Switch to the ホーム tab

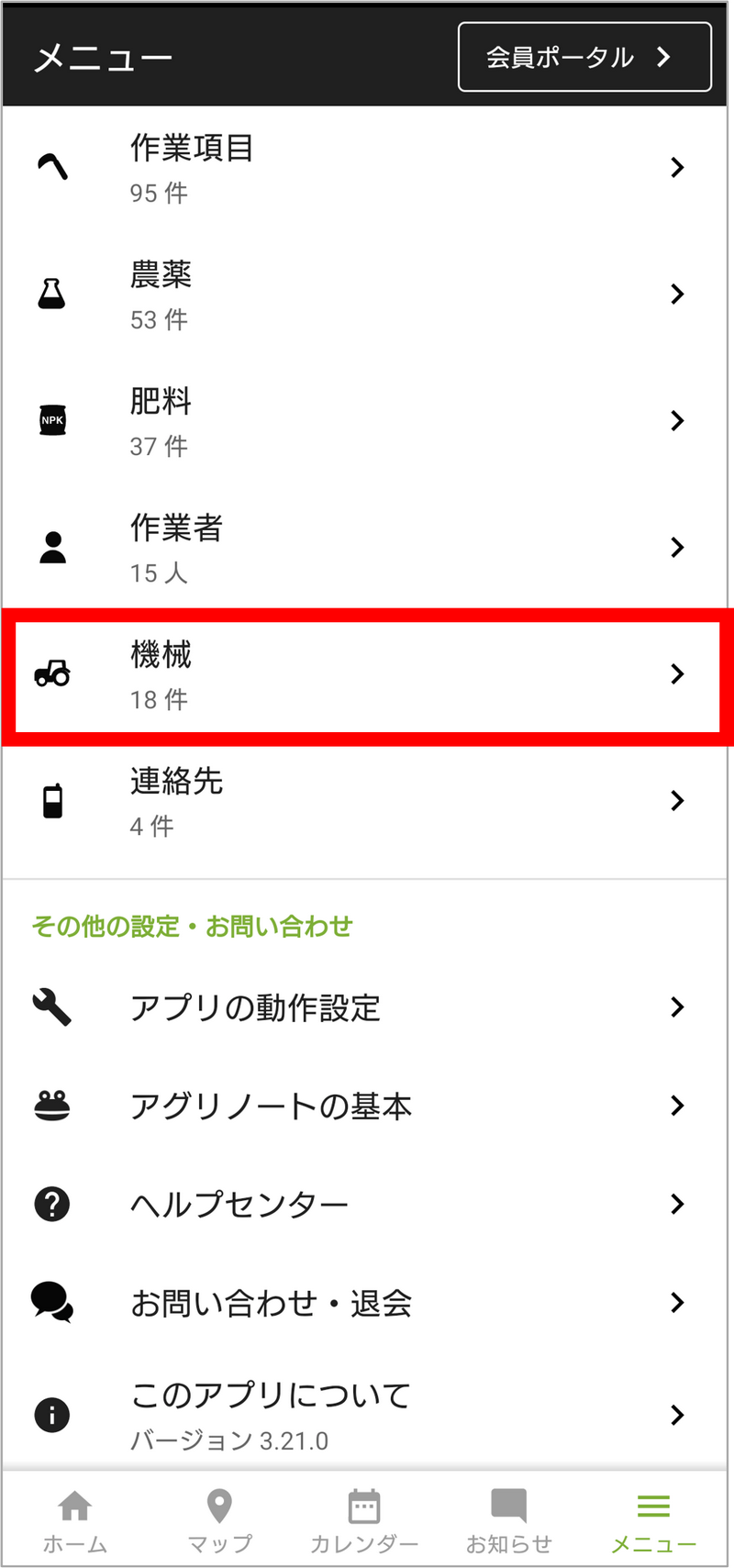(x=75, y=1520)
